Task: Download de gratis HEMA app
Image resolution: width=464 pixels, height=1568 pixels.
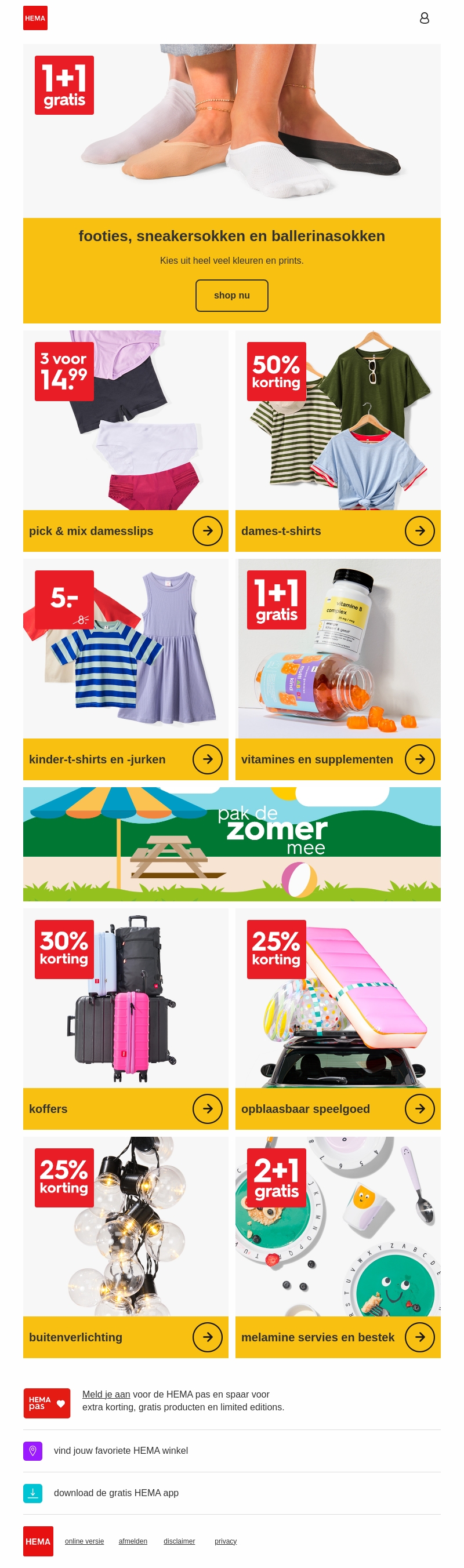Action: coord(115,1492)
